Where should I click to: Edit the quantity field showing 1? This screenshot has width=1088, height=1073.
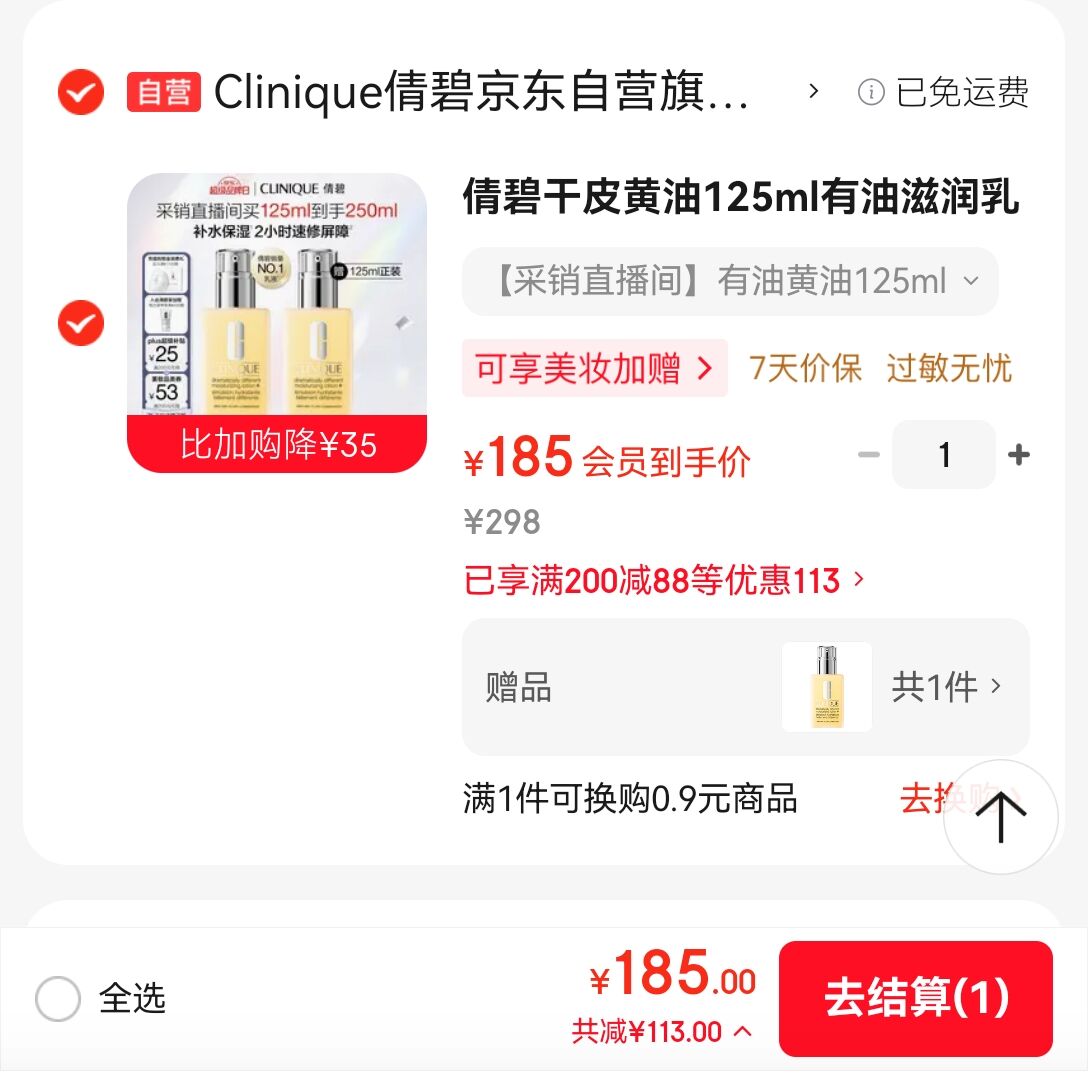943,455
